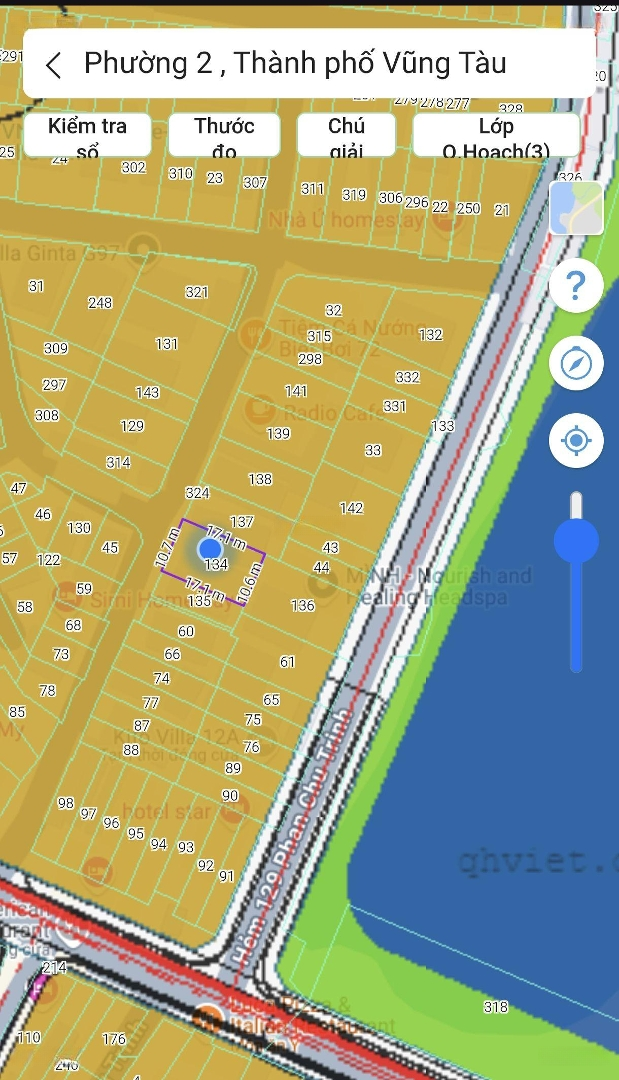Select land parcel 134 on the map
The height and width of the screenshot is (1080, 619).
[x=216, y=565]
